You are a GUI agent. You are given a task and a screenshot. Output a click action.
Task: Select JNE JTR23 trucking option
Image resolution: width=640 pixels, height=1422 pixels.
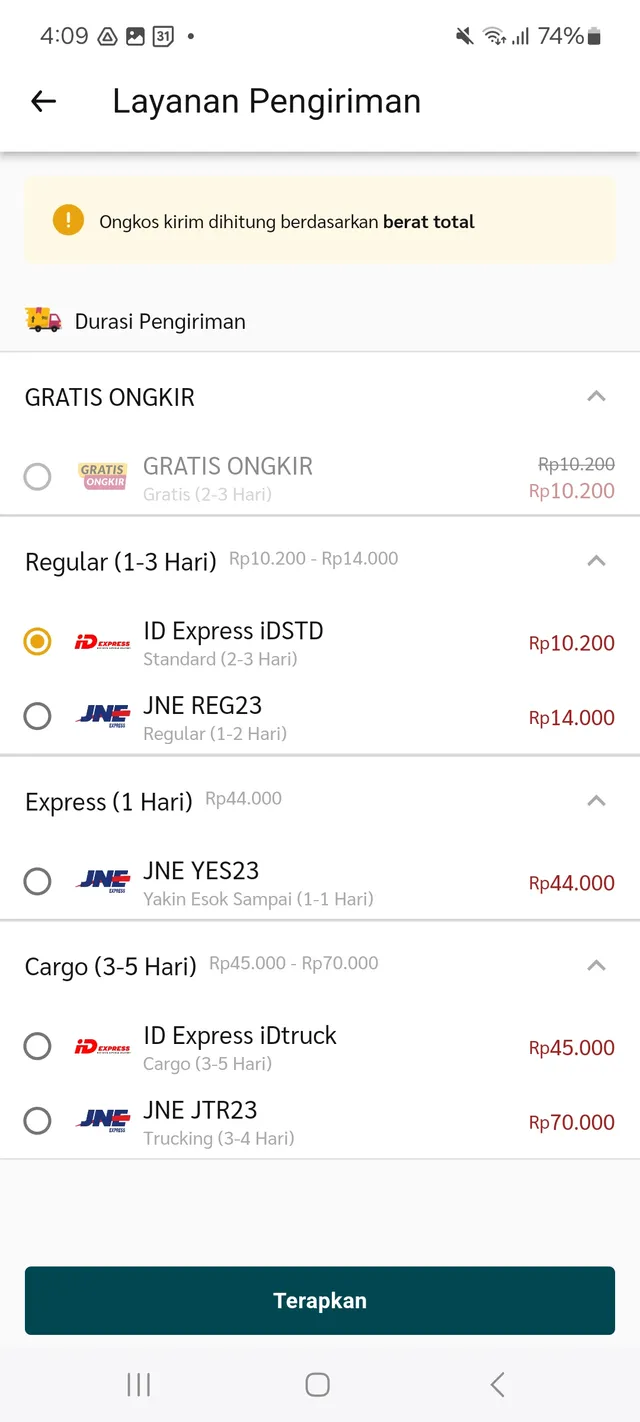pyautogui.click(x=37, y=1121)
